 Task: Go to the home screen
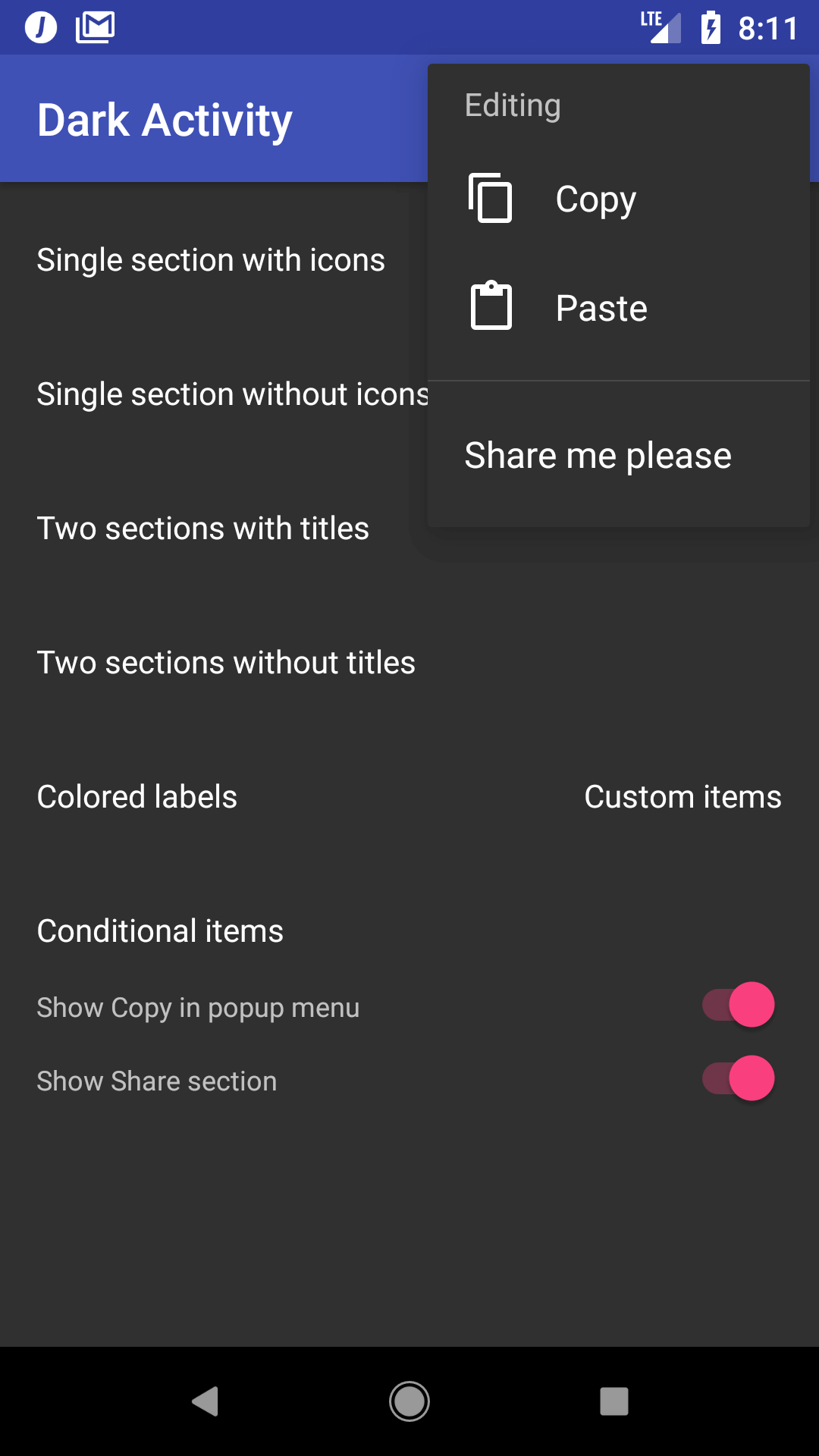pos(409,1401)
